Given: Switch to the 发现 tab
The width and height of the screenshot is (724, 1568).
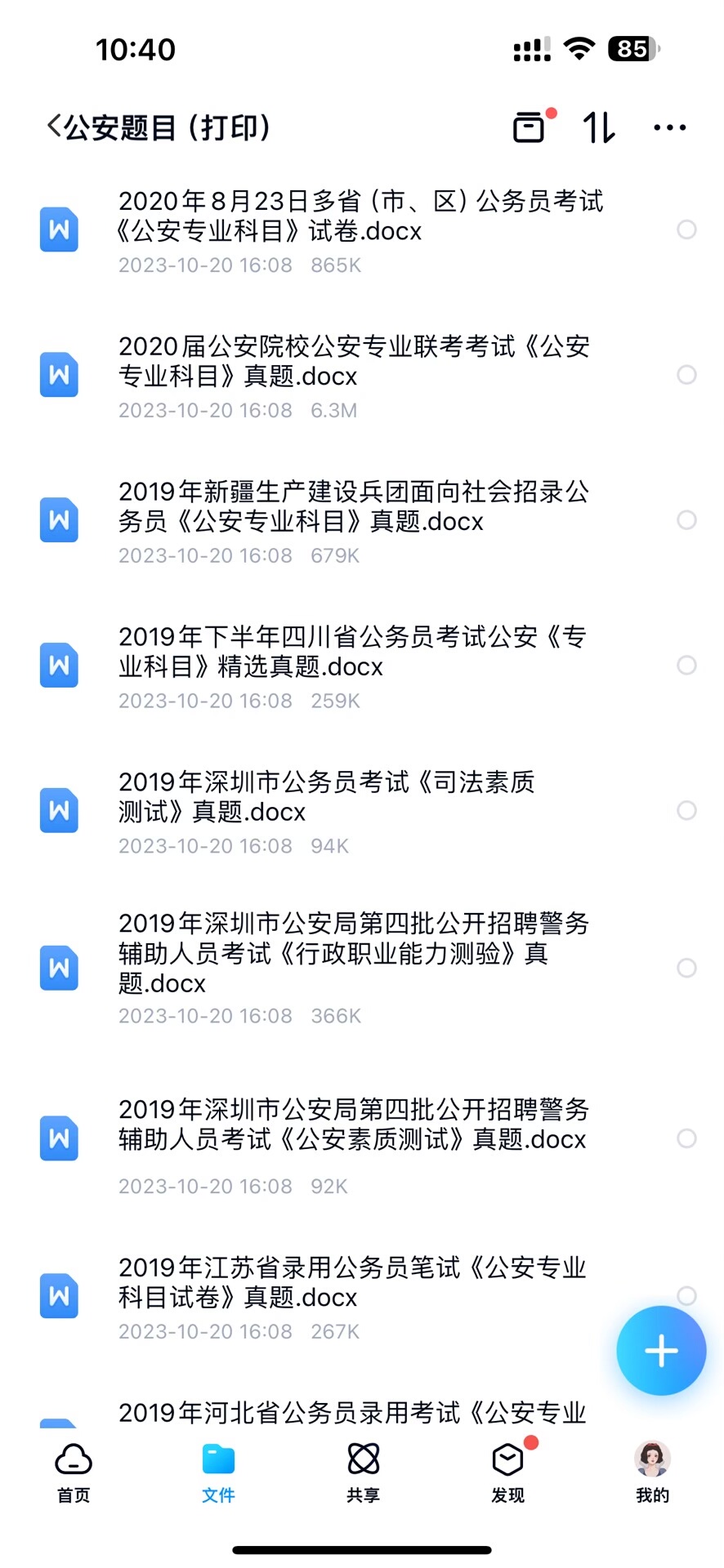Looking at the screenshot, I should tap(507, 1472).
